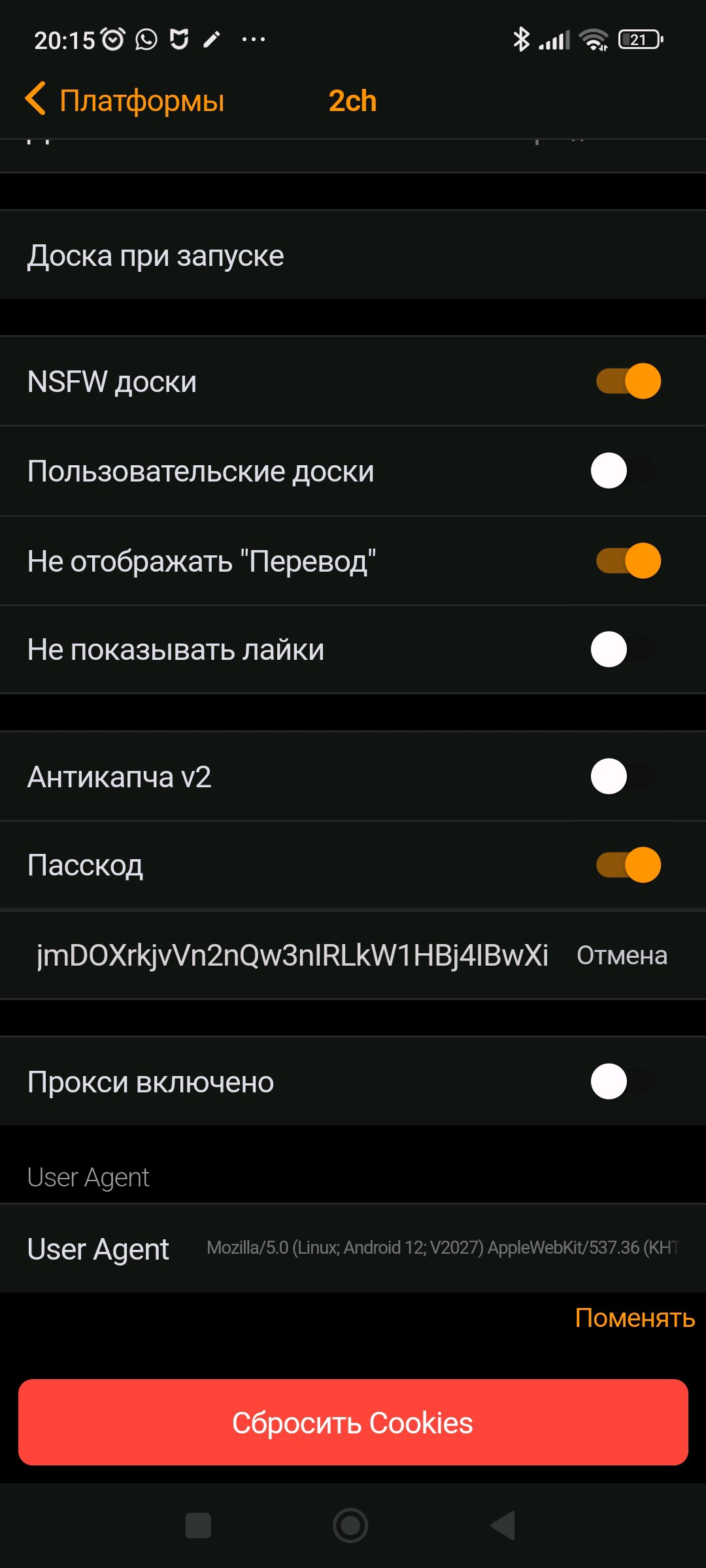Tap the Сбросить Cookies button
Viewport: 706px width, 1568px height.
(x=353, y=1422)
